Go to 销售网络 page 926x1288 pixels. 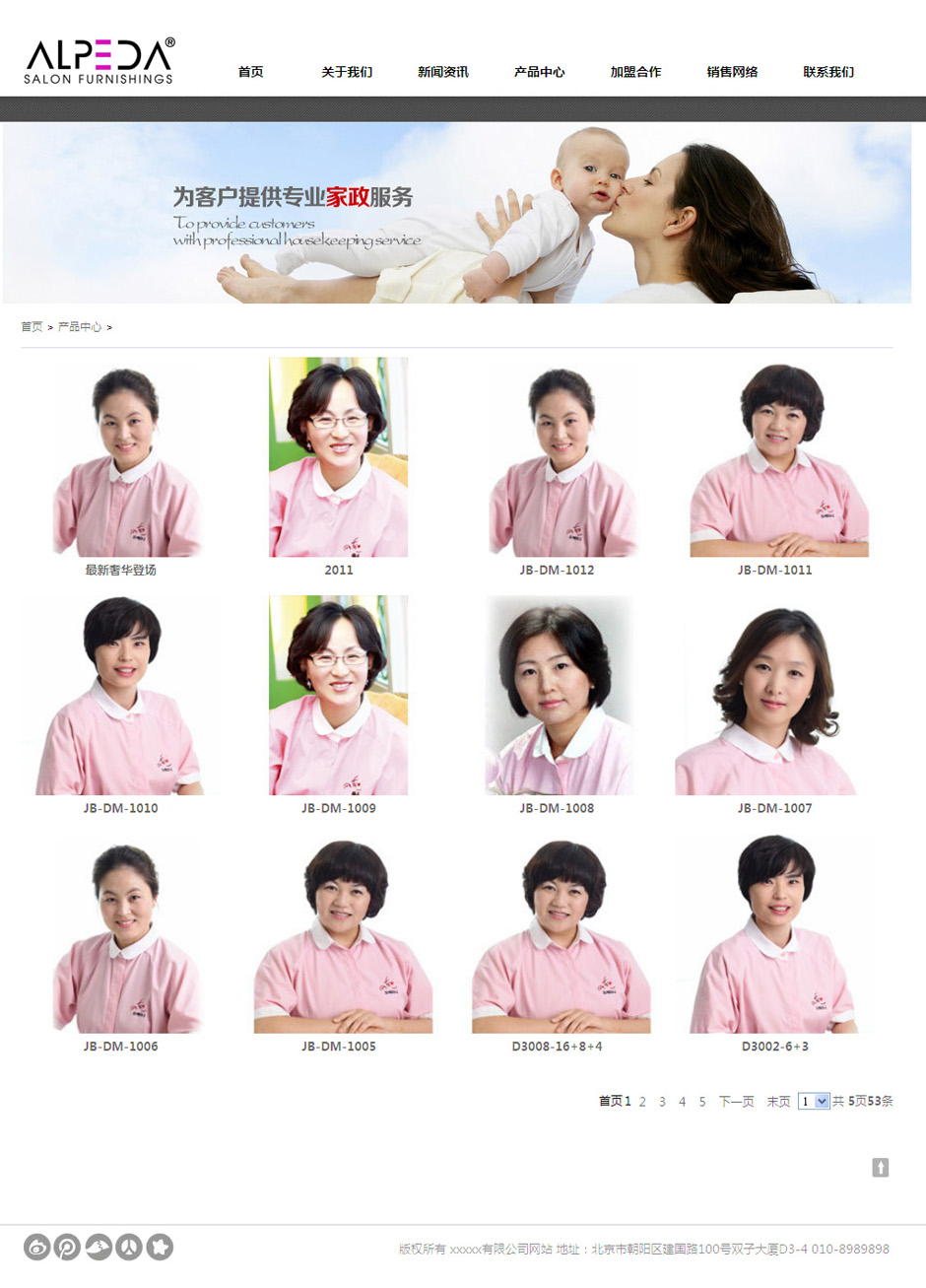click(x=732, y=72)
